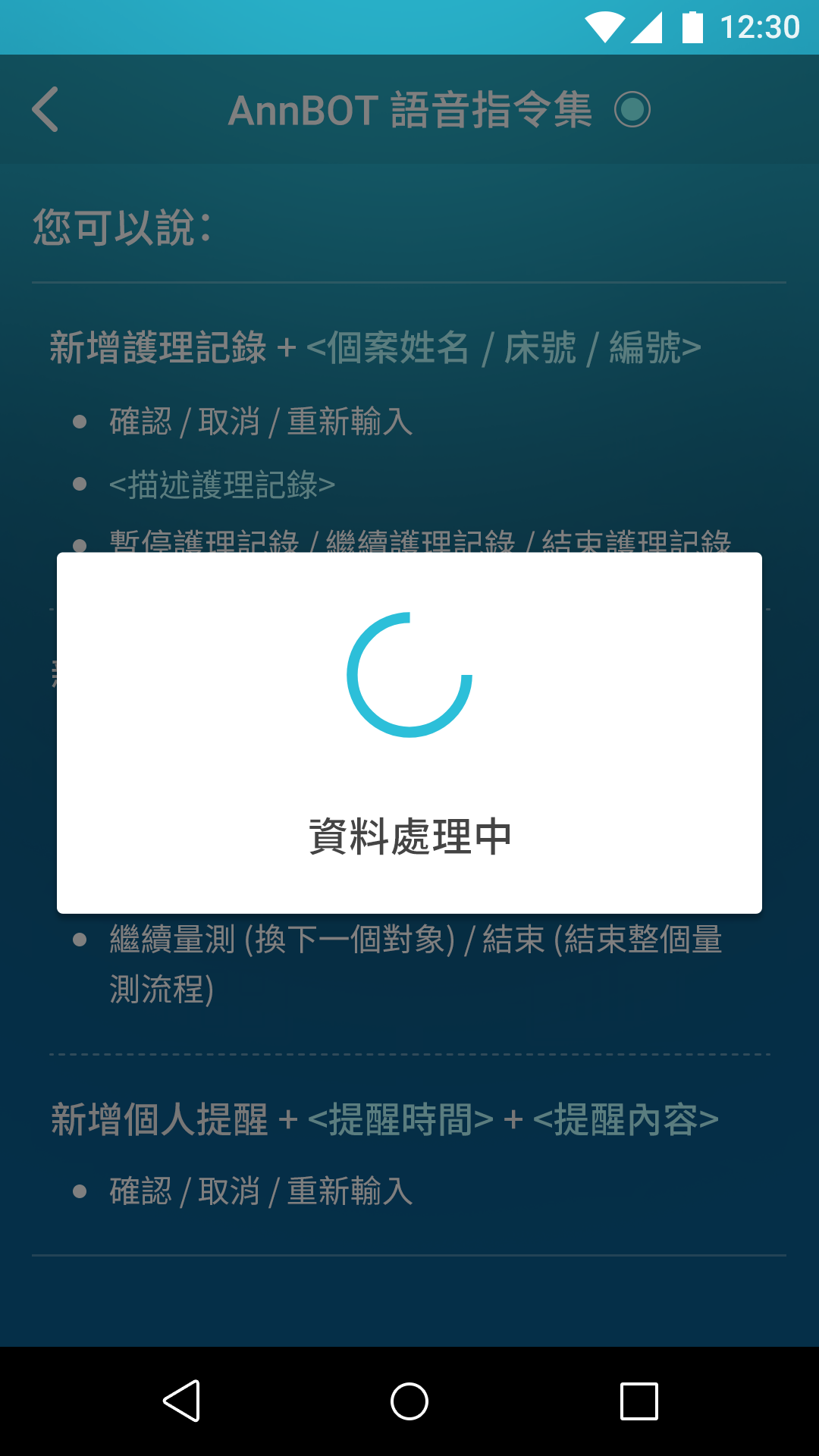This screenshot has height=1456, width=819.
Task: Tap the back arrow in the header
Action: pos(45,110)
